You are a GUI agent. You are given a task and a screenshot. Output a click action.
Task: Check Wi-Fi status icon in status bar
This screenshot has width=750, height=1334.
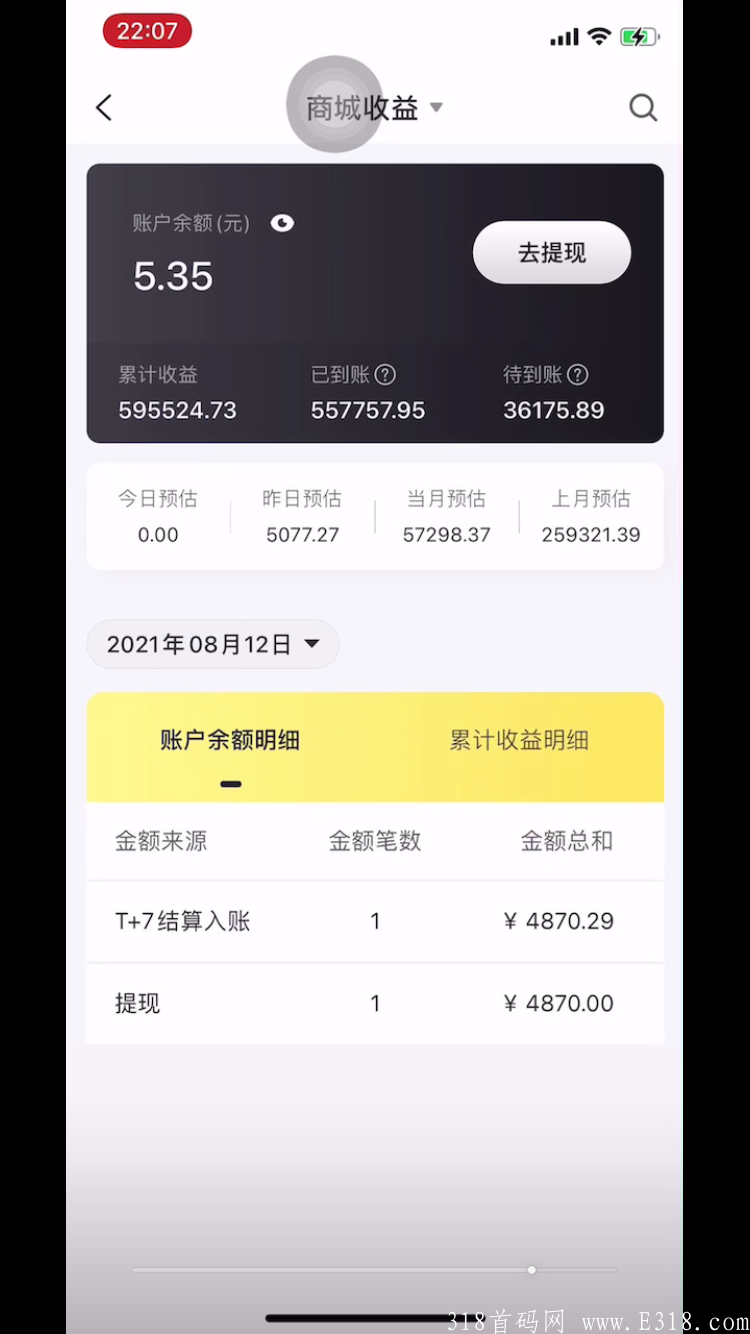tap(597, 36)
